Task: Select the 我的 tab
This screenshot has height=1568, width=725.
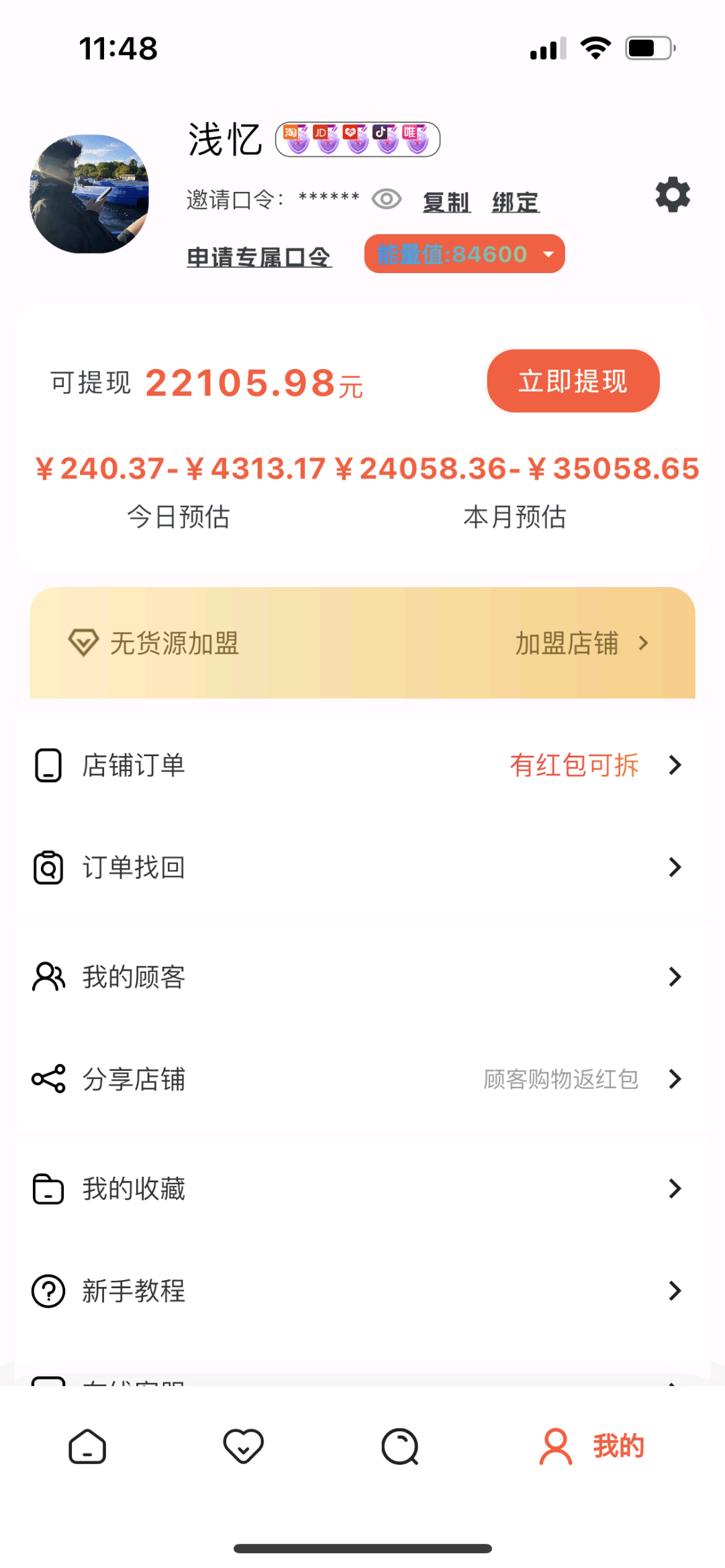Action: point(592,1446)
